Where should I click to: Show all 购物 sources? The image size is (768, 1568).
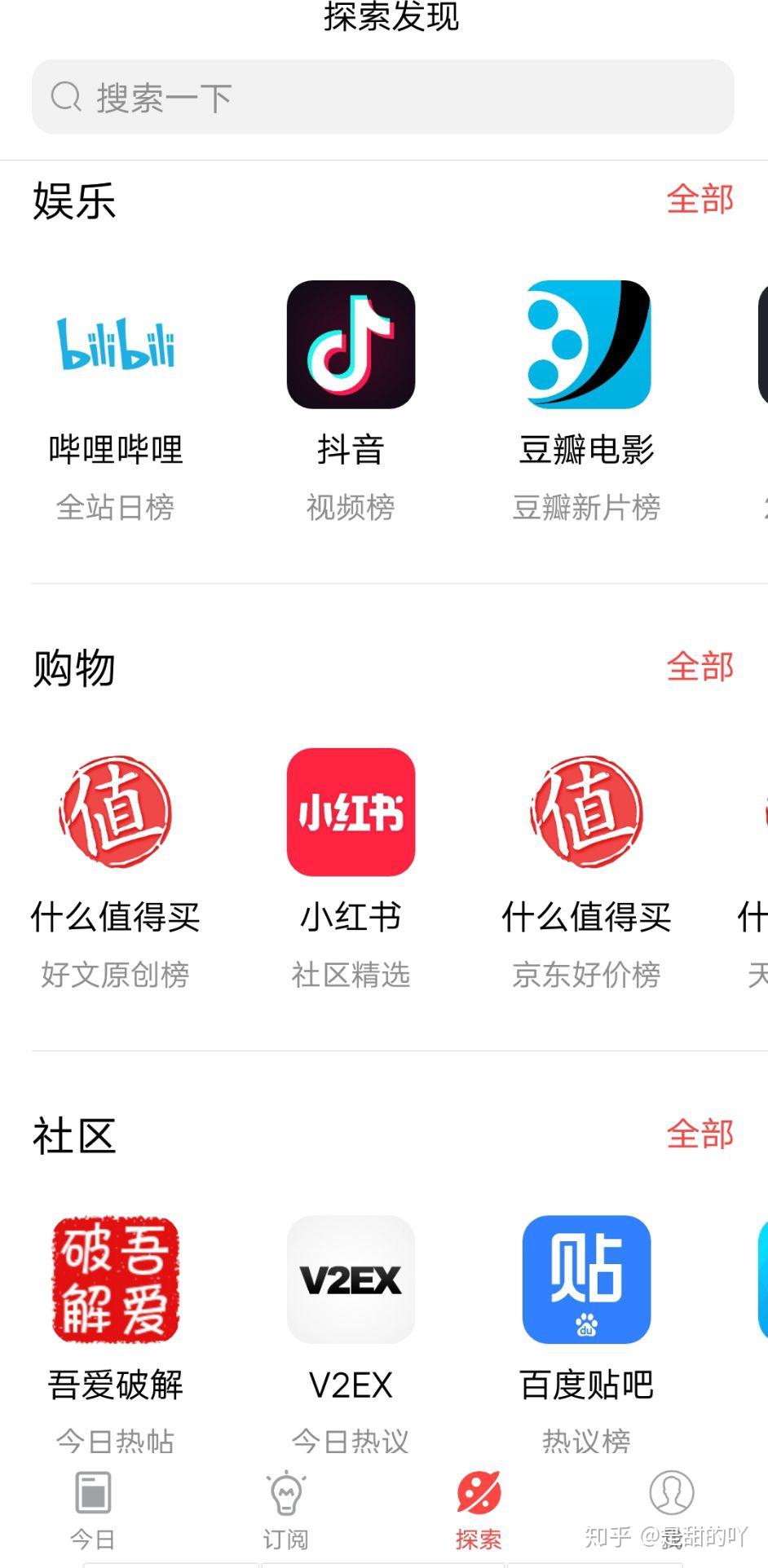click(700, 667)
